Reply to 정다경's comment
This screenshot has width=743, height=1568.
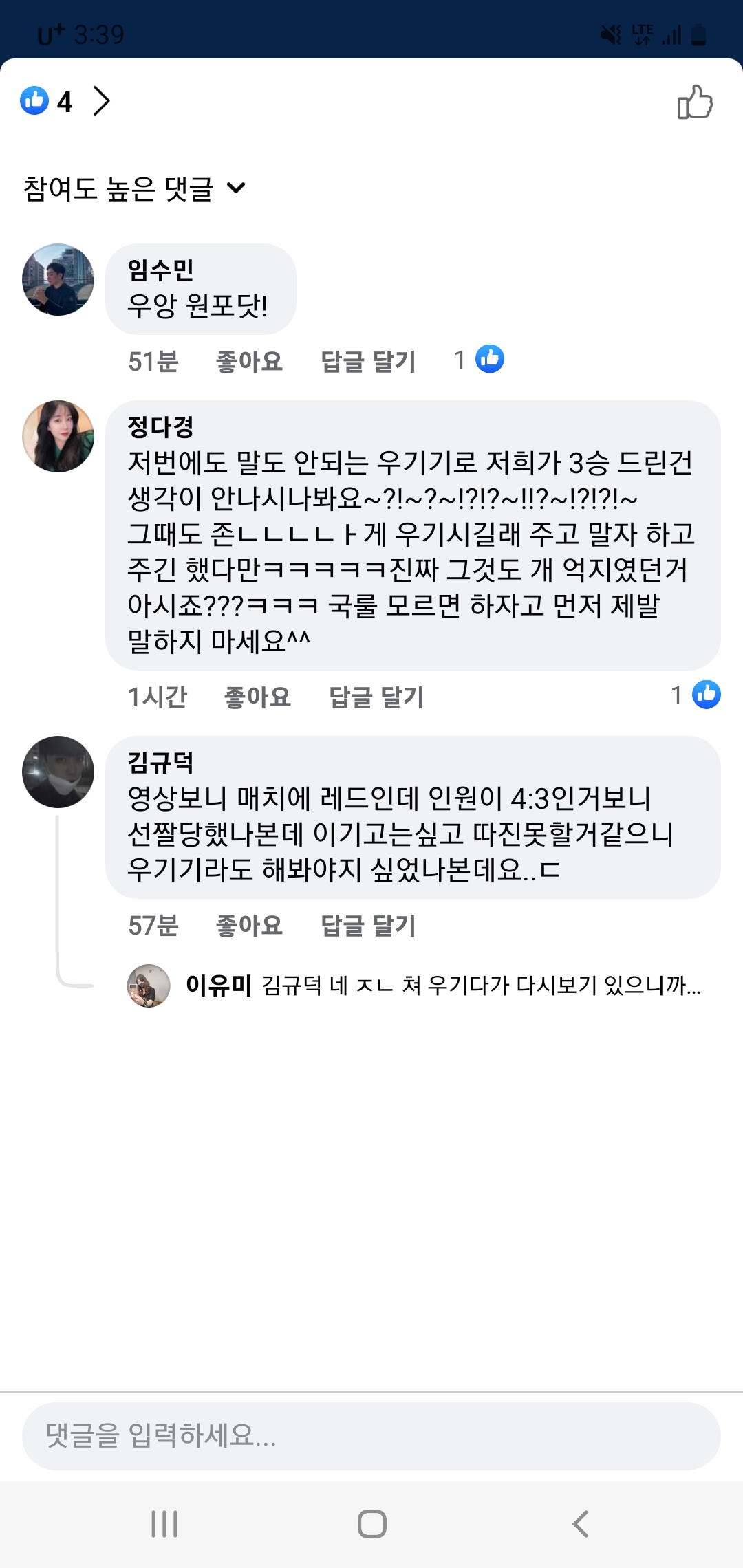(x=376, y=697)
